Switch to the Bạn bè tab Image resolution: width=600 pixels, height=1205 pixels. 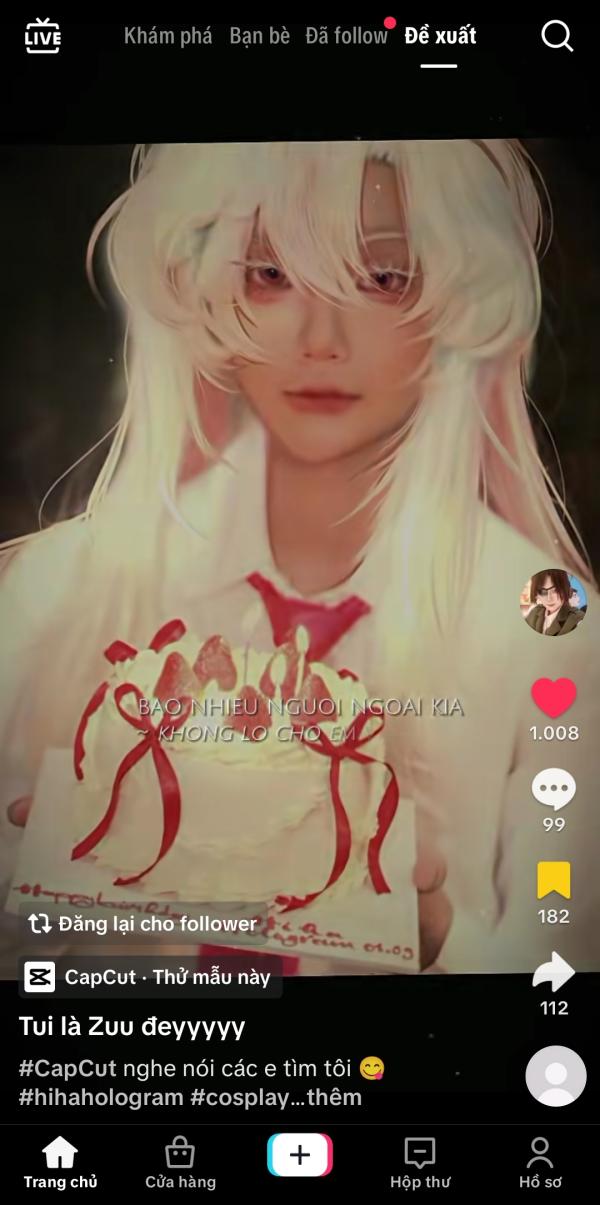pyautogui.click(x=259, y=36)
